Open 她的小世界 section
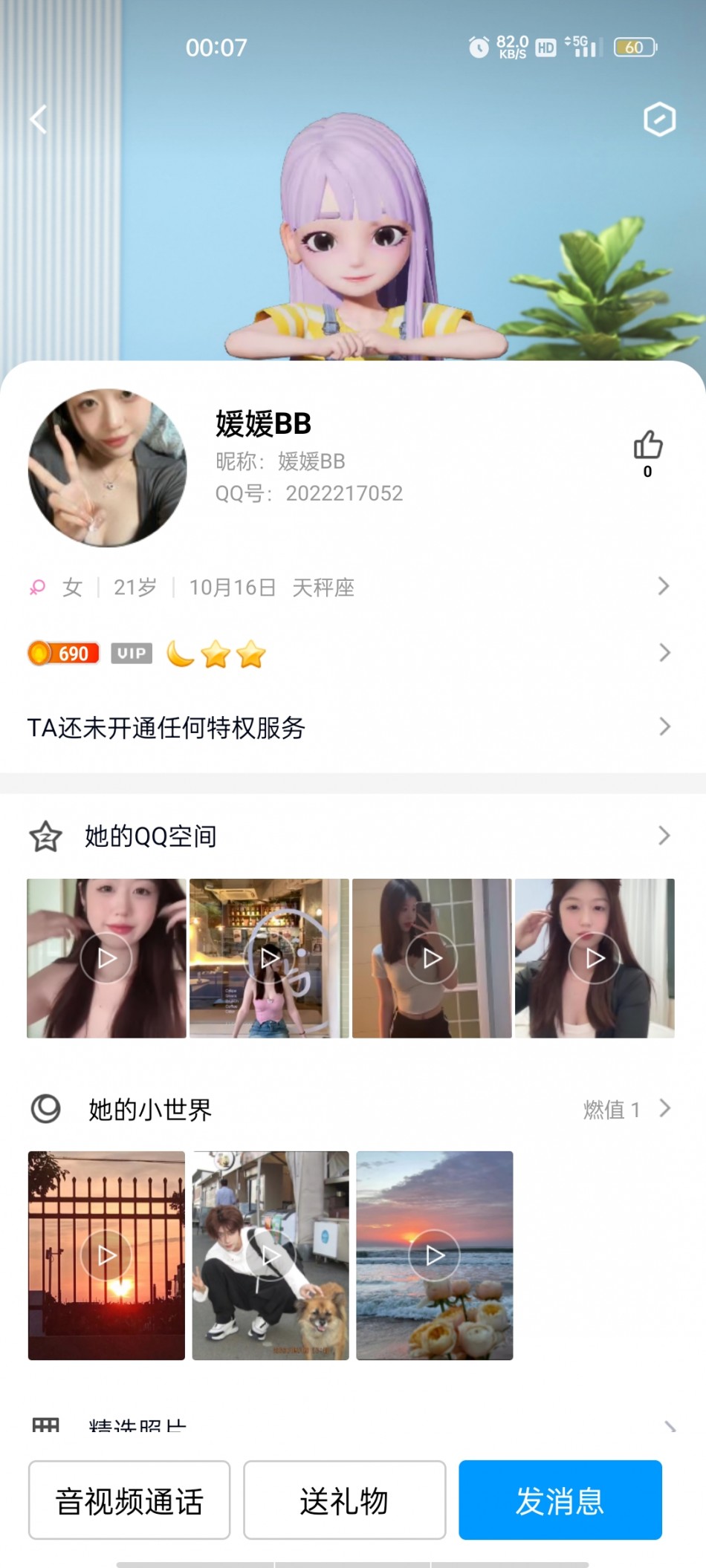706x1568 pixels. pos(349,1110)
